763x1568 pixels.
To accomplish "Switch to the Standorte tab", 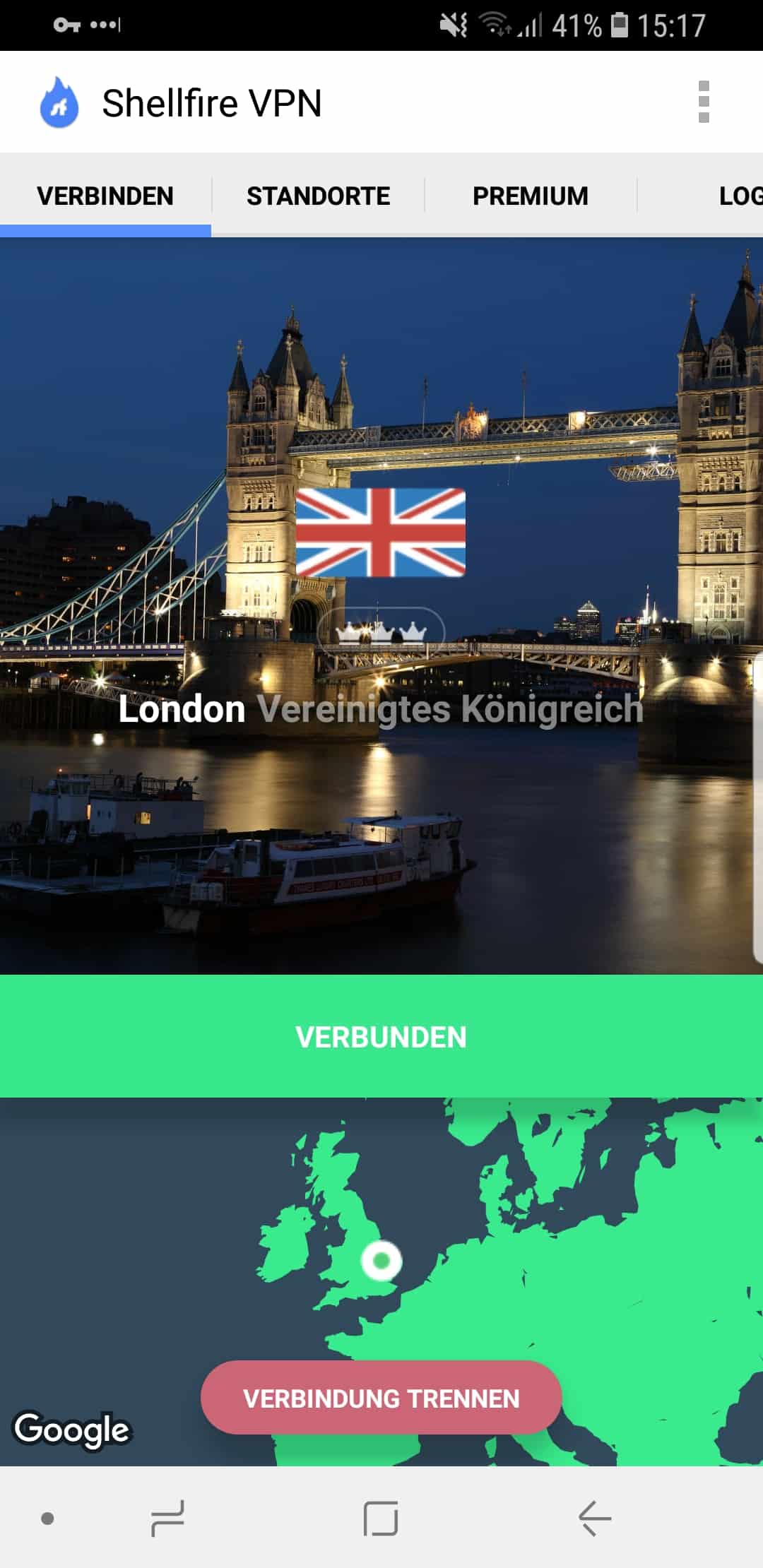I will 318,196.
